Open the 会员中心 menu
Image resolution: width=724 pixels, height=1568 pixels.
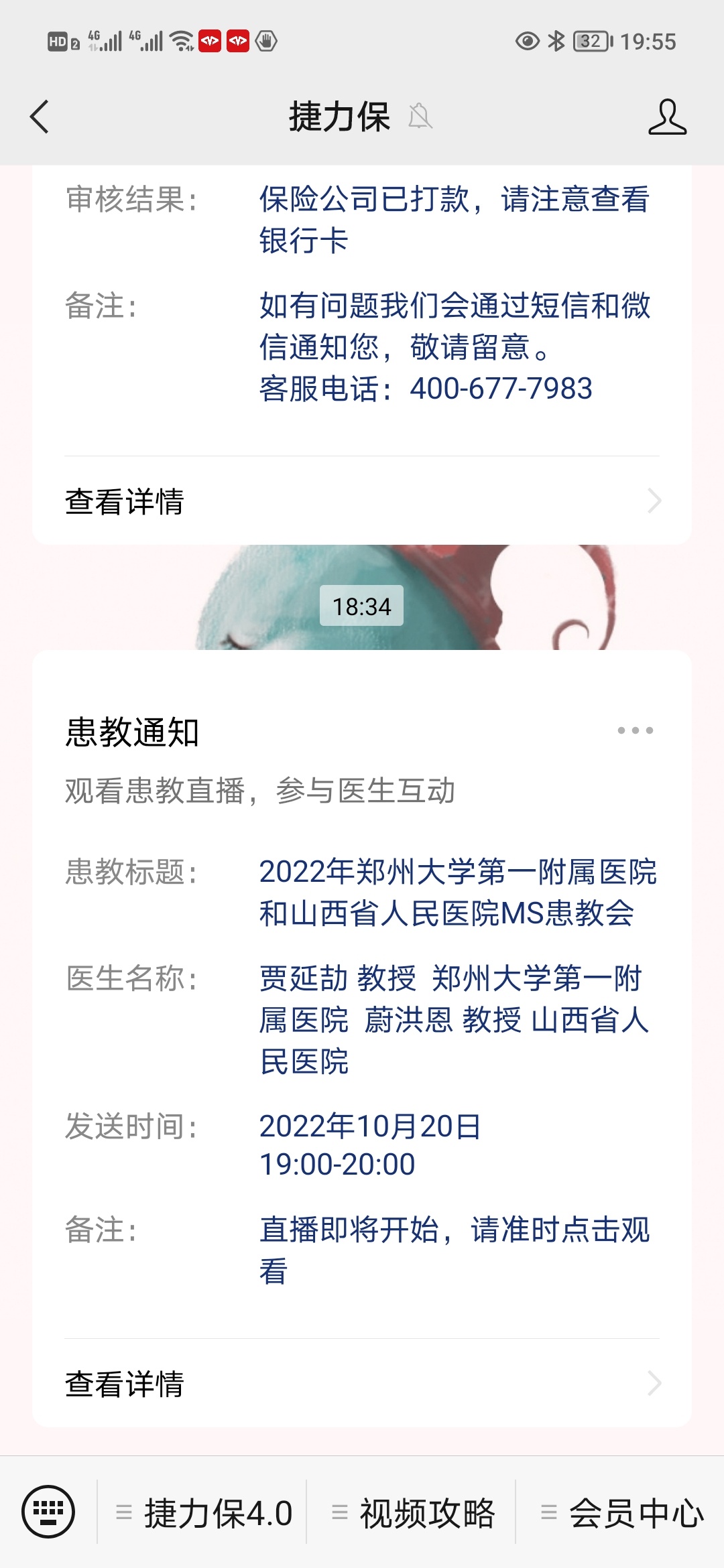click(623, 1513)
